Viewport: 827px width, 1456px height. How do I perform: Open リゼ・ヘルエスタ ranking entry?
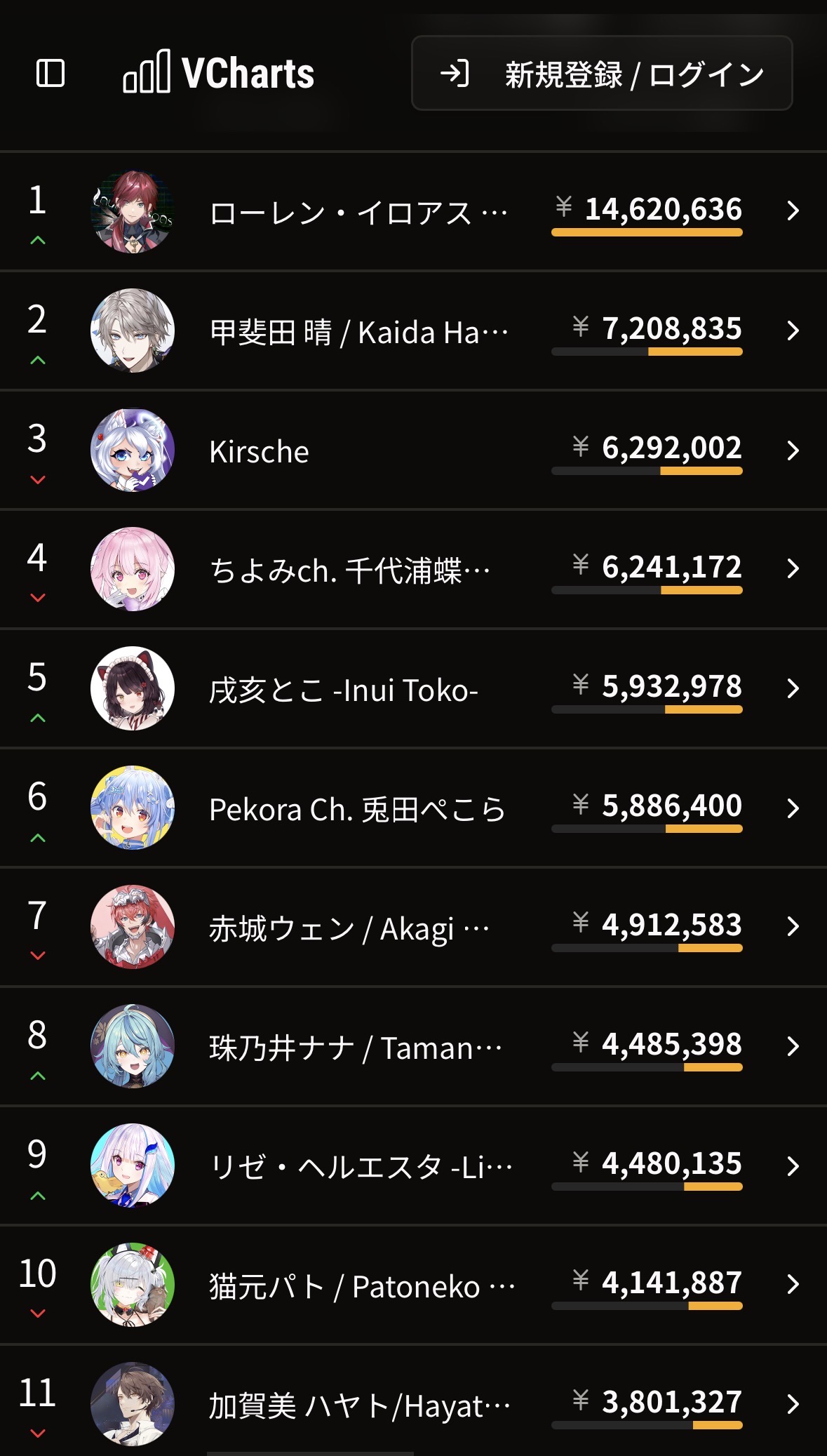413,1166
